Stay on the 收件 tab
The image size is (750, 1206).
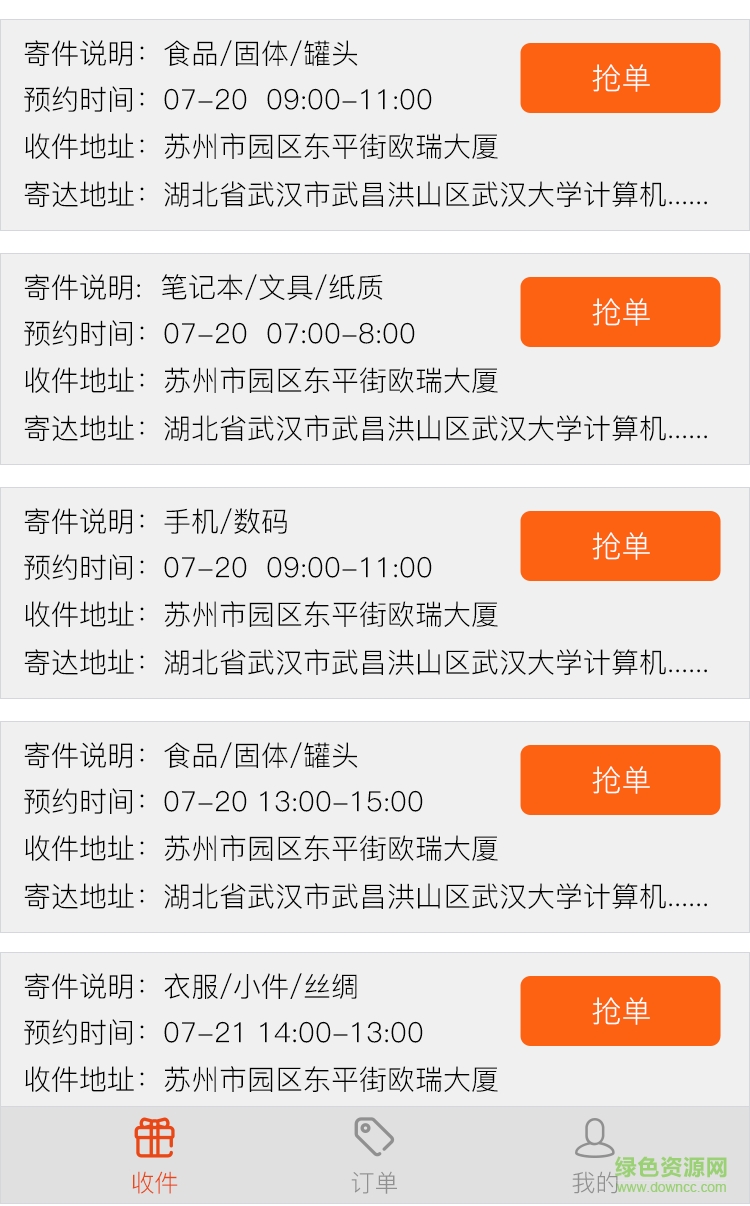tap(155, 1155)
